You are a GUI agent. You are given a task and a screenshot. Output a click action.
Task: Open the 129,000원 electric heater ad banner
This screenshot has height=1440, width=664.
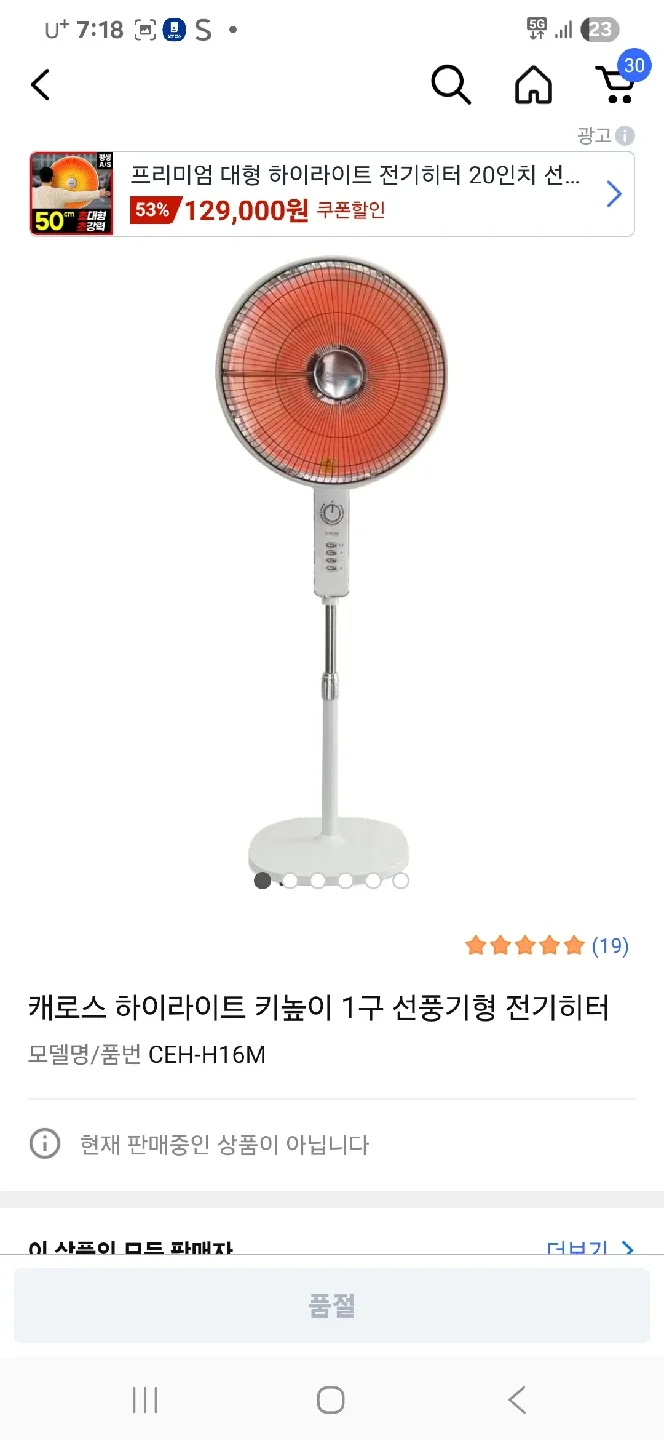coord(332,194)
